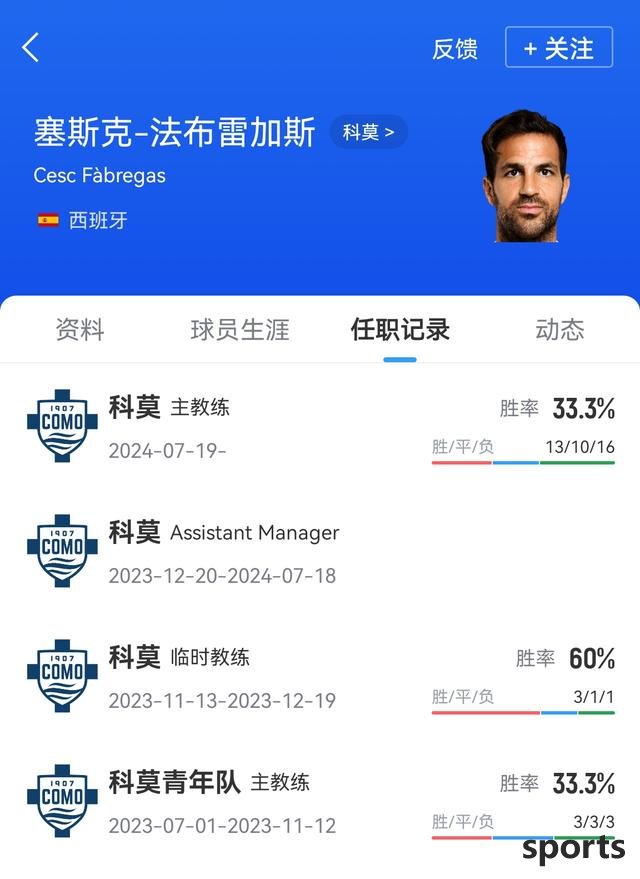The image size is (640, 879).
Task: Follow the coach with +关注
Action: point(558,48)
